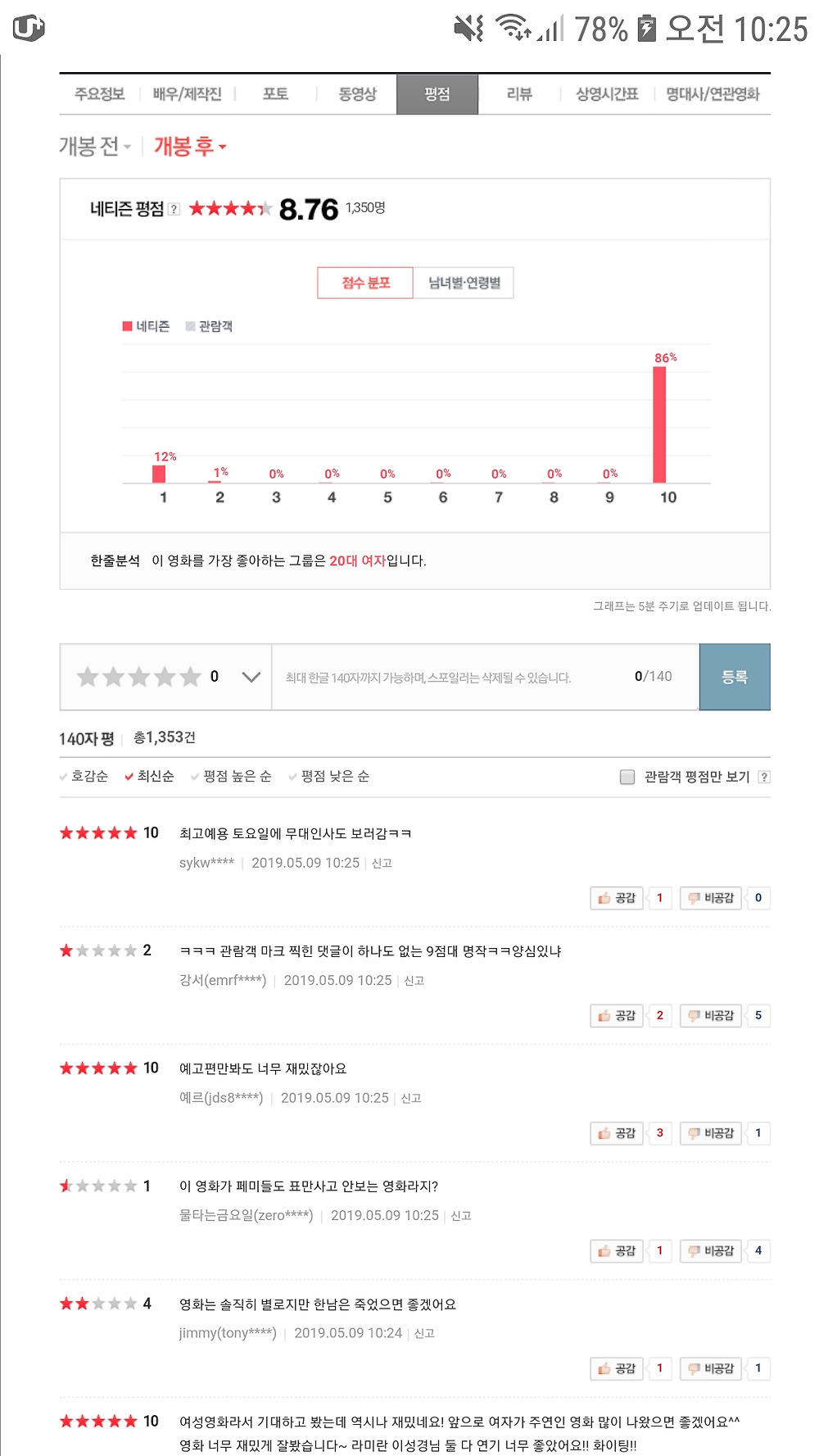Submit the rating with the 등록 button
Screen dimensions: 819x1456
pyautogui.click(x=735, y=677)
